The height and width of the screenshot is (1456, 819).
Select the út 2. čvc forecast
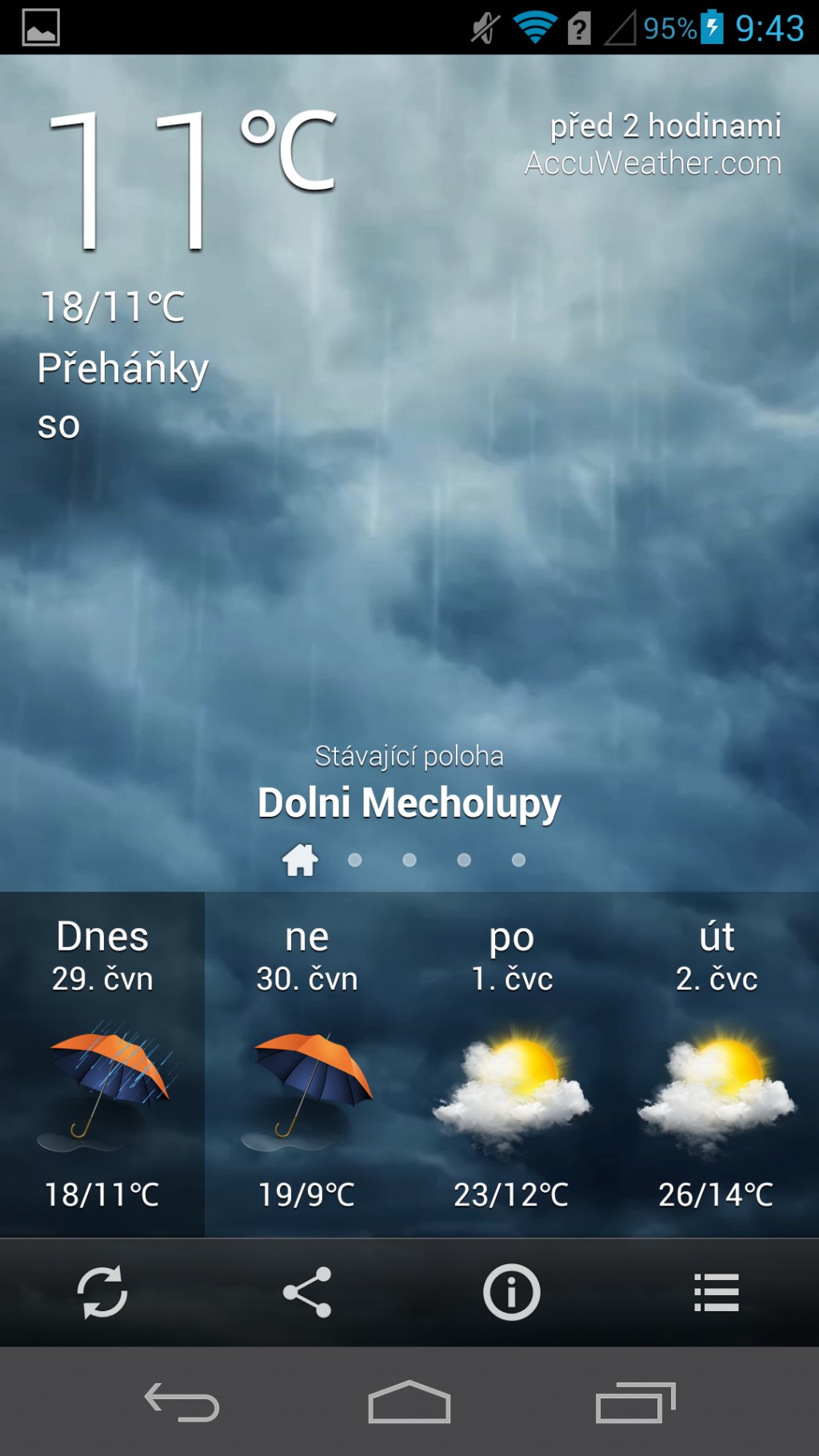tap(717, 1065)
